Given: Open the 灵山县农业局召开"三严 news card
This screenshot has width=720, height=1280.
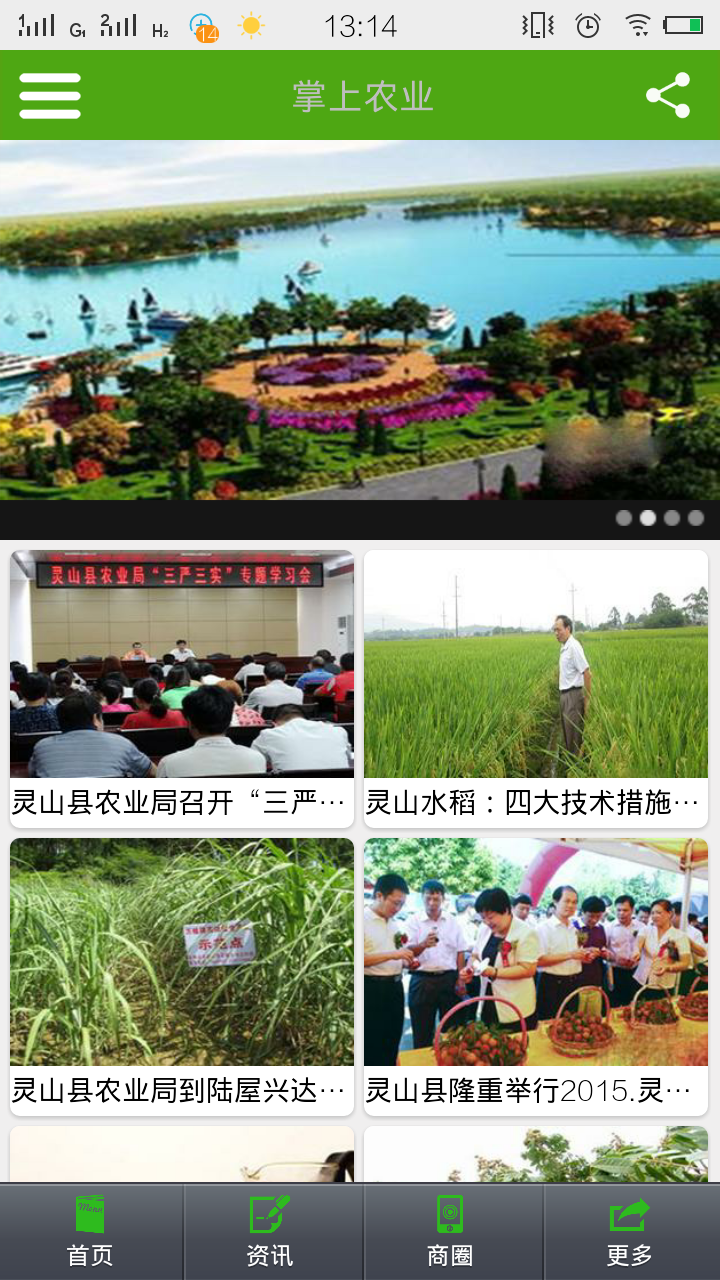Looking at the screenshot, I should point(182,689).
